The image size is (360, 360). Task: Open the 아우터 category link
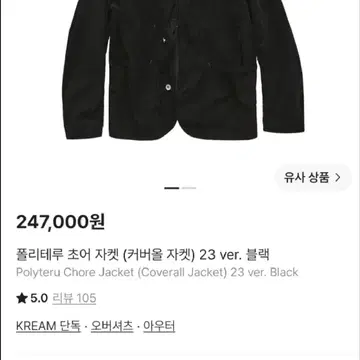click(159, 326)
